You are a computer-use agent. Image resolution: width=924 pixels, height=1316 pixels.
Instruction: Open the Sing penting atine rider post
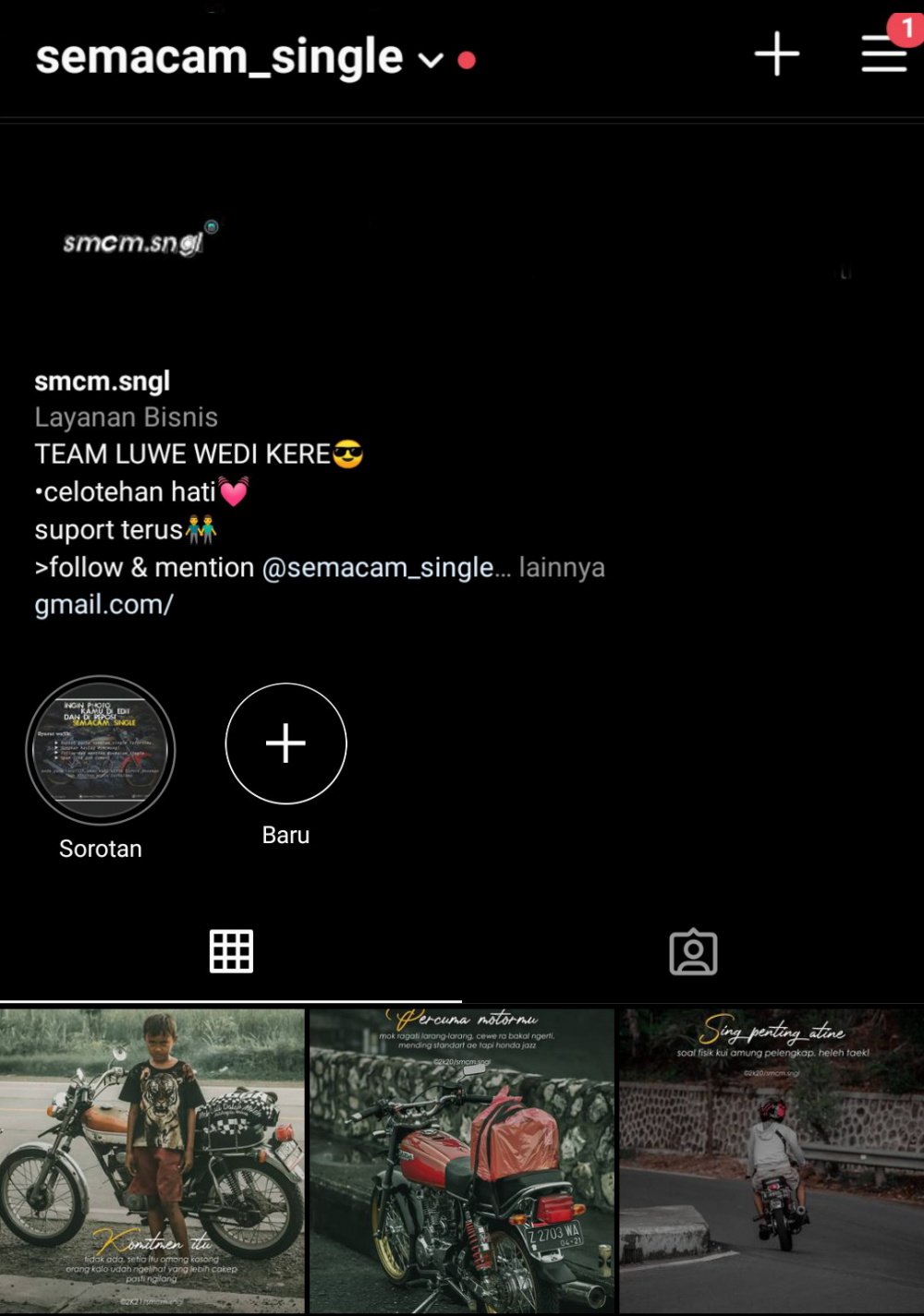[771, 1159]
